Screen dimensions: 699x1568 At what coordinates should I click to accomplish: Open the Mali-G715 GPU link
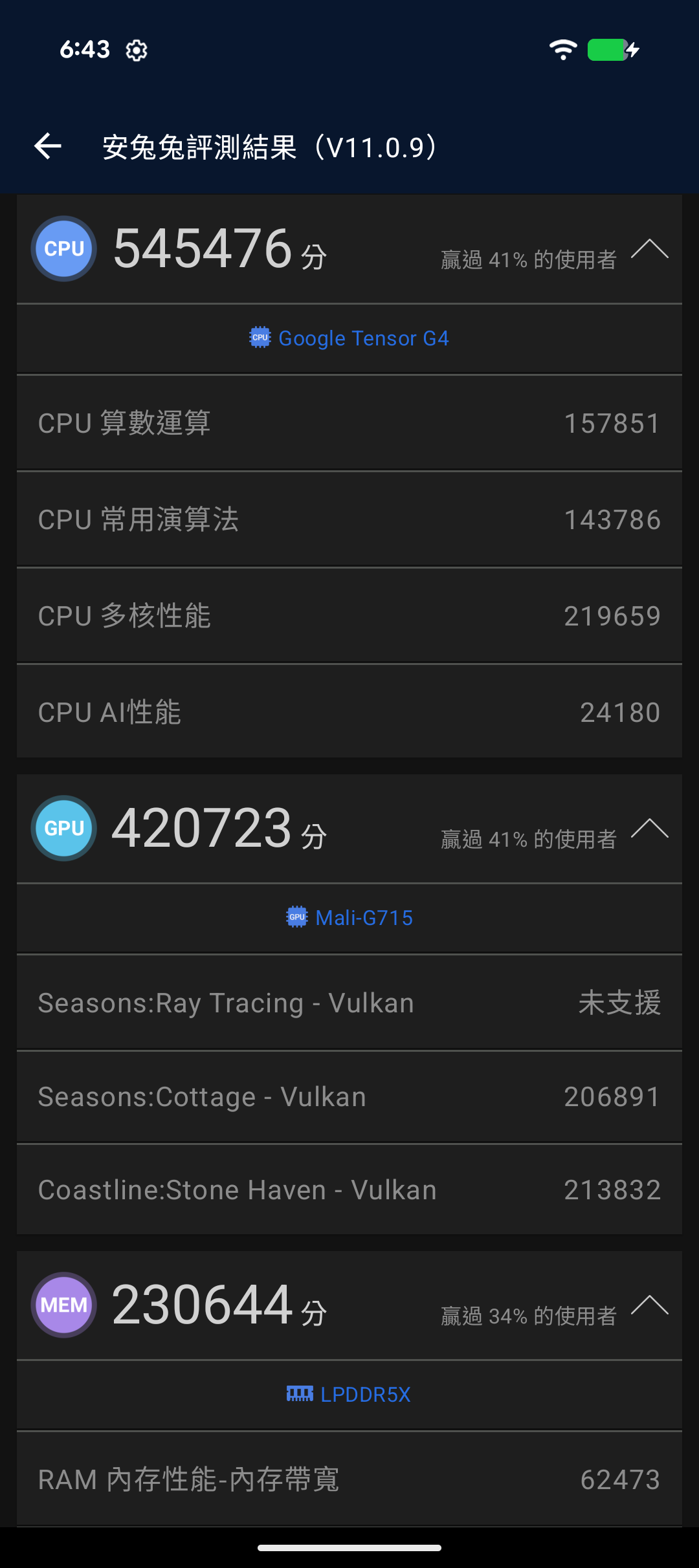(349, 918)
